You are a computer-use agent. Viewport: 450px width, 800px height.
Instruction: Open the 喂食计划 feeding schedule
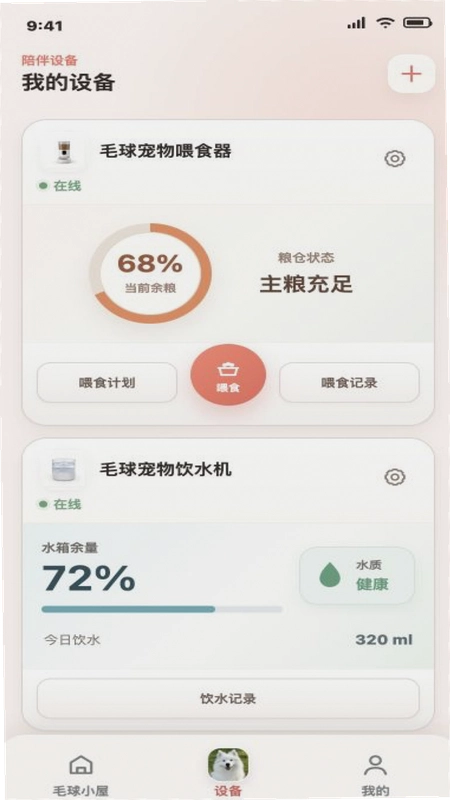pyautogui.click(x=107, y=383)
